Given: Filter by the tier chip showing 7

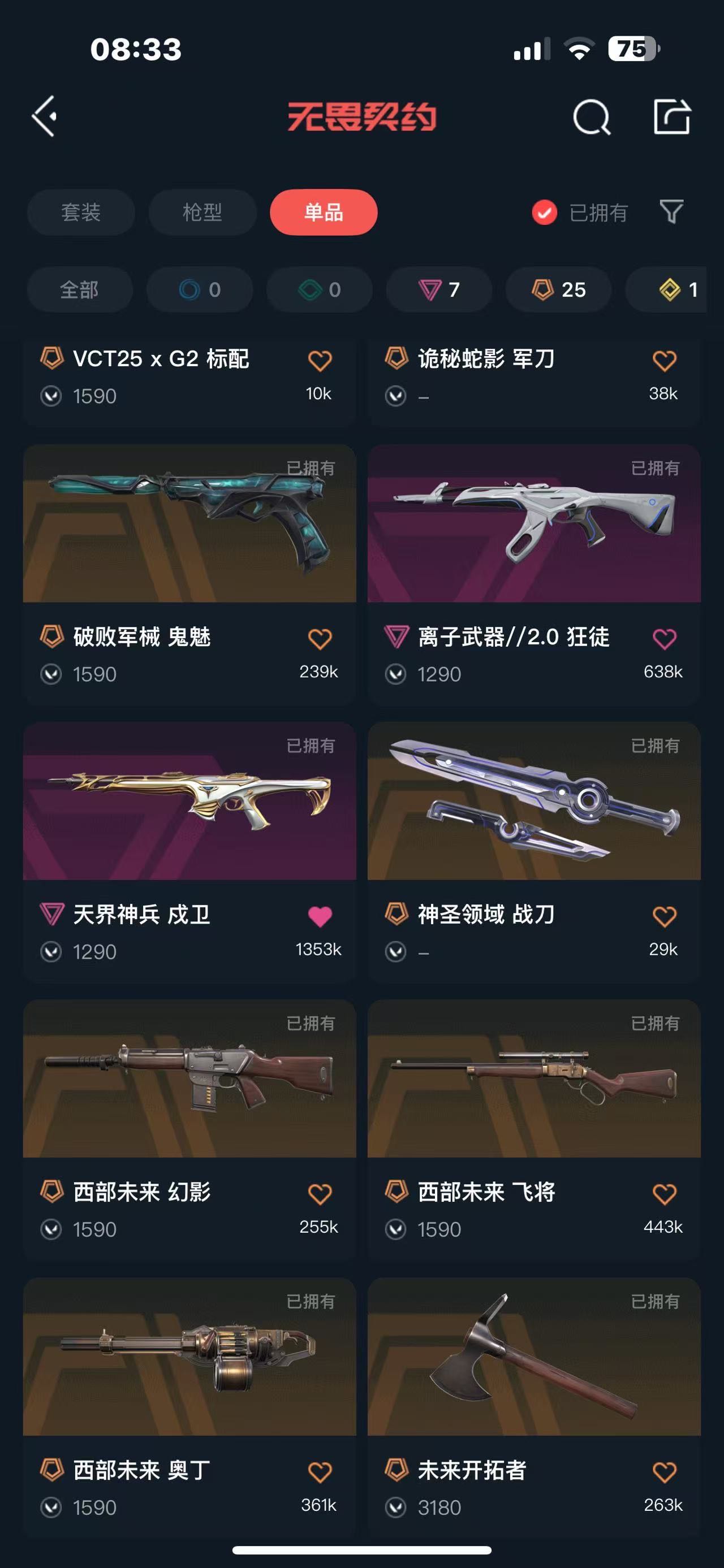Looking at the screenshot, I should (439, 290).
